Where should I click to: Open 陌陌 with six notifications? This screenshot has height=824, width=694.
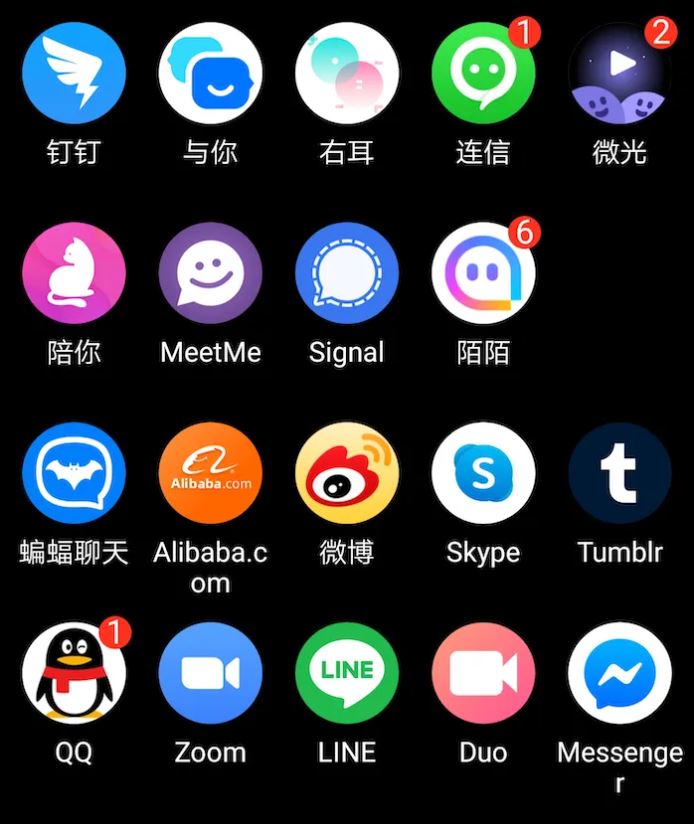click(x=483, y=273)
